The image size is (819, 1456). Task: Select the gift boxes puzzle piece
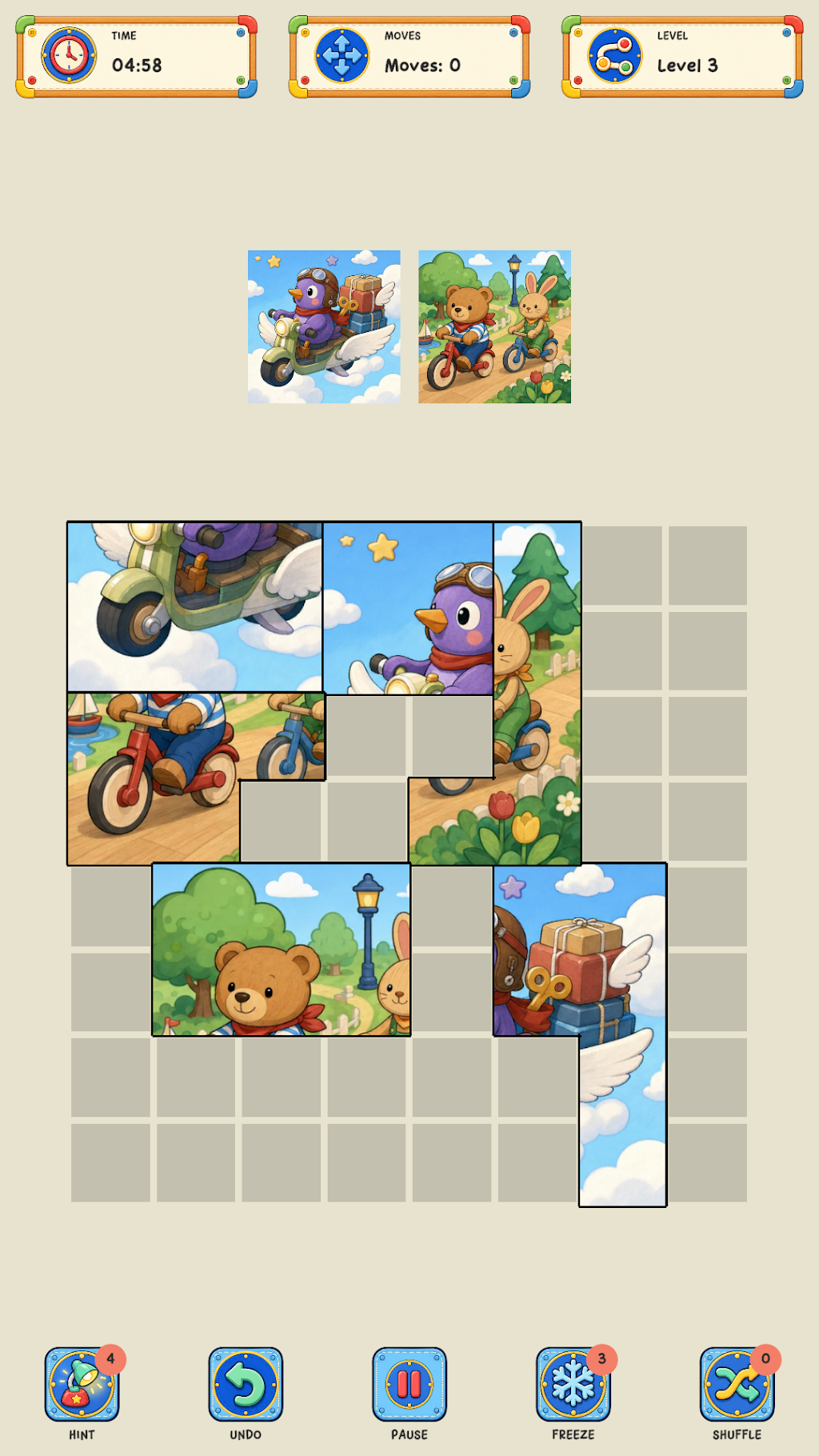(580, 952)
